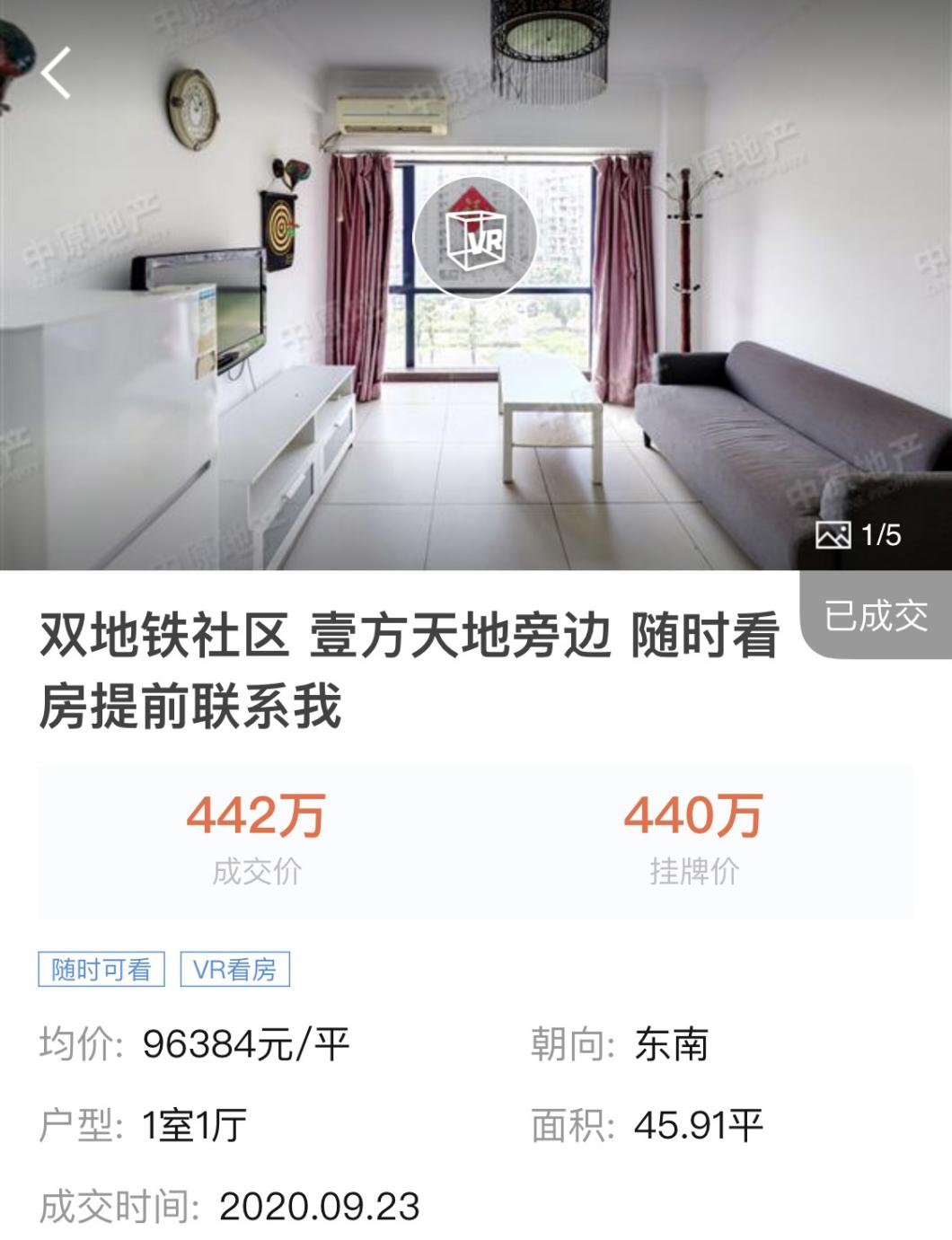Click the photo gallery icon beside 1/5
This screenshot has width=952, height=1240.
point(834,535)
